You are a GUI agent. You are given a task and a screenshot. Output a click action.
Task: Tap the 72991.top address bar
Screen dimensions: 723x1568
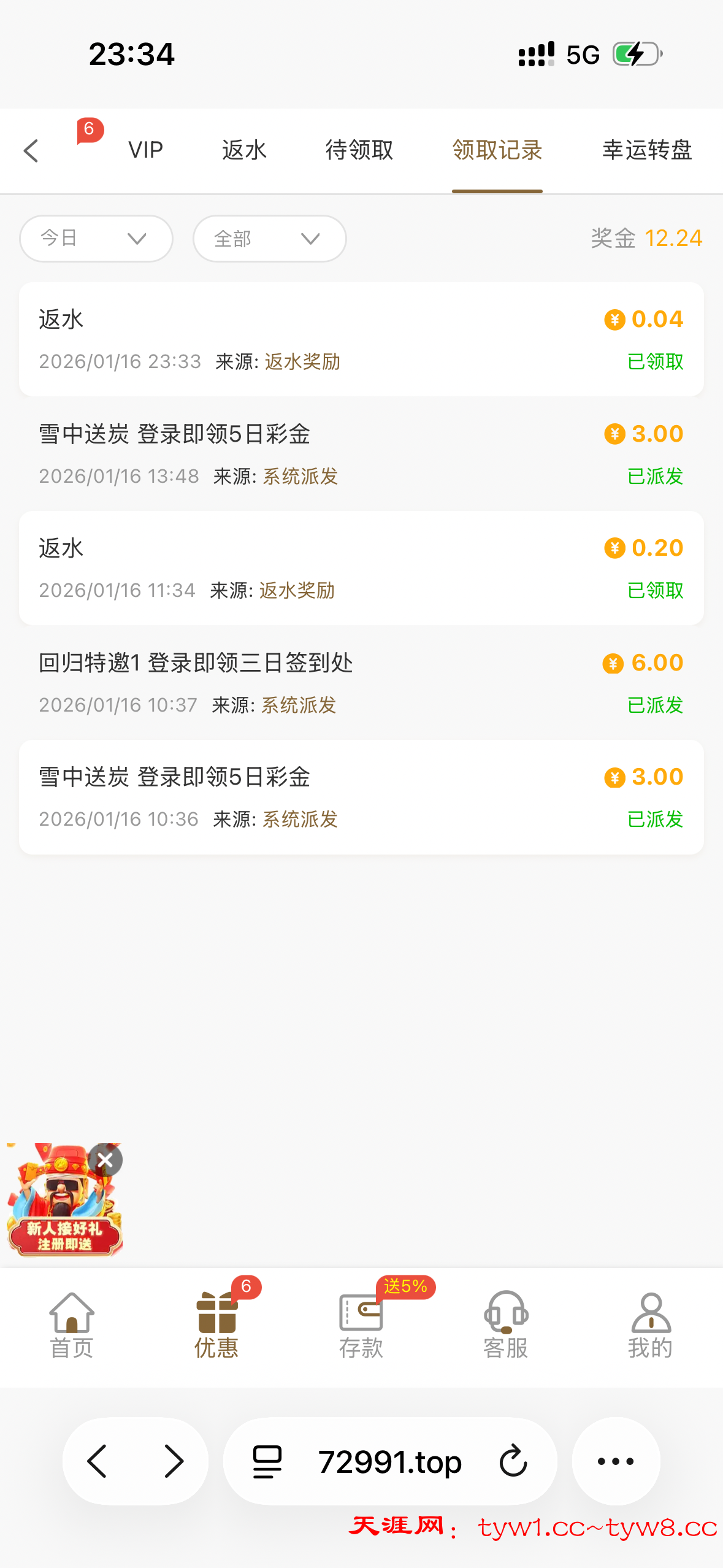click(389, 1461)
